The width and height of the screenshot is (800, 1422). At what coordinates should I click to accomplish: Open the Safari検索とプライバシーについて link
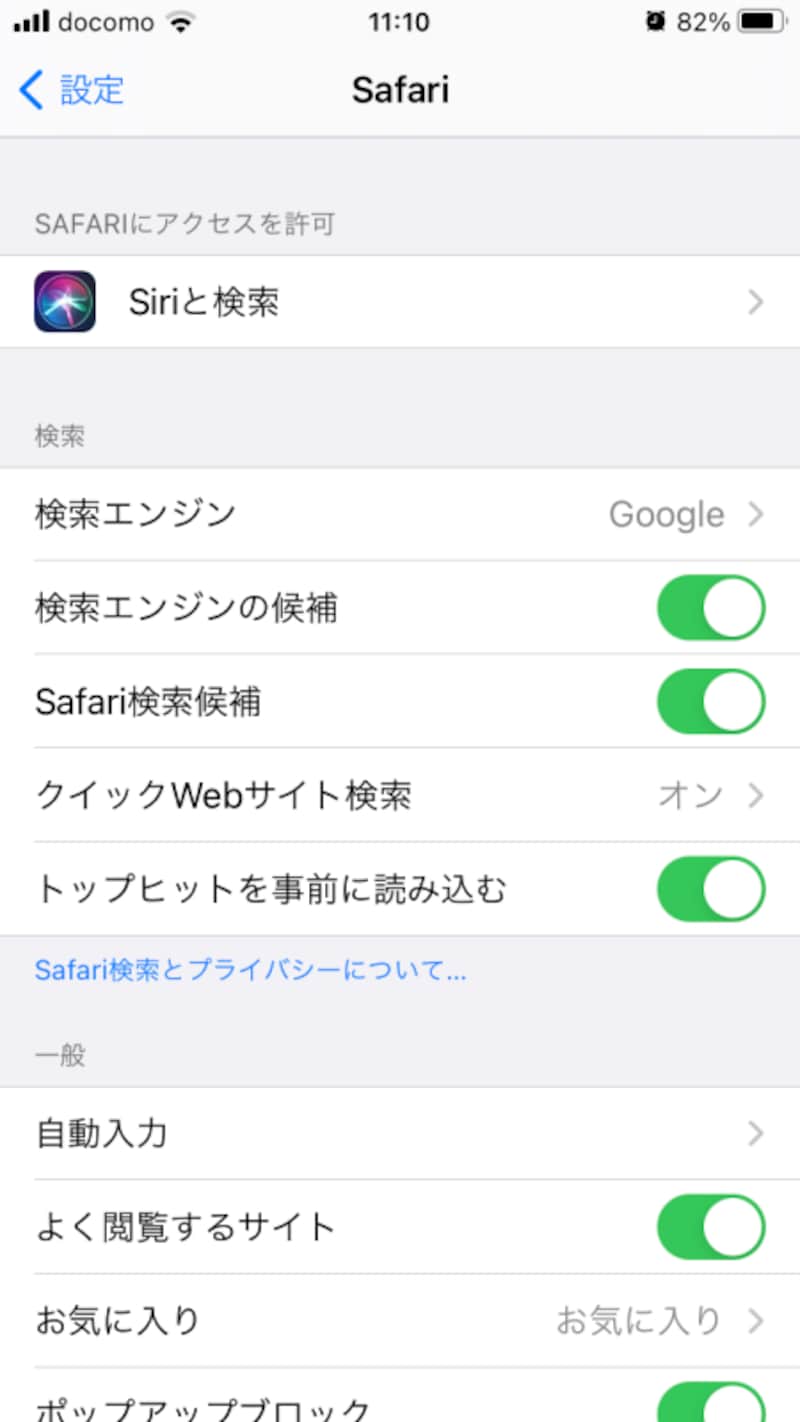250,969
